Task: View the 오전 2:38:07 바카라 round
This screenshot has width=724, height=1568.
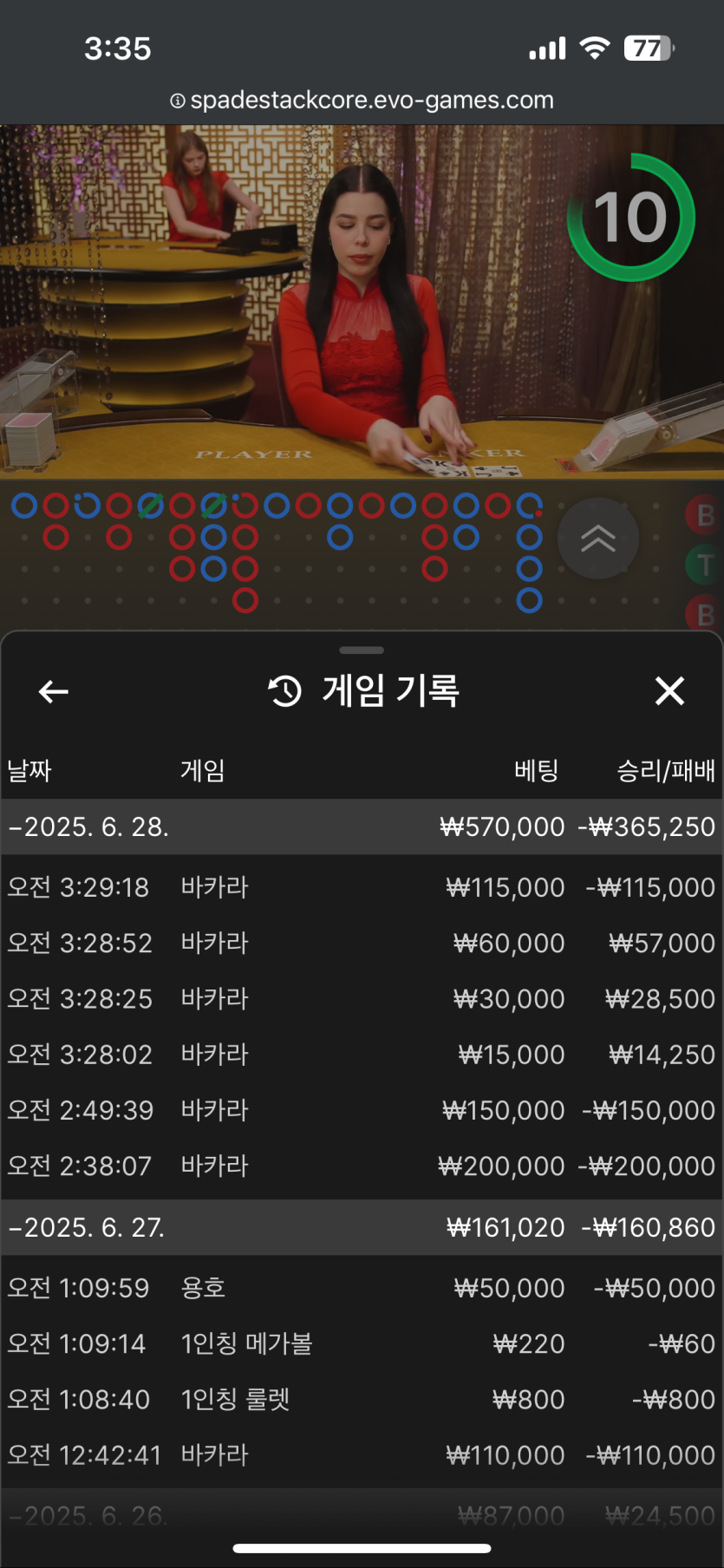Action: [x=362, y=1166]
